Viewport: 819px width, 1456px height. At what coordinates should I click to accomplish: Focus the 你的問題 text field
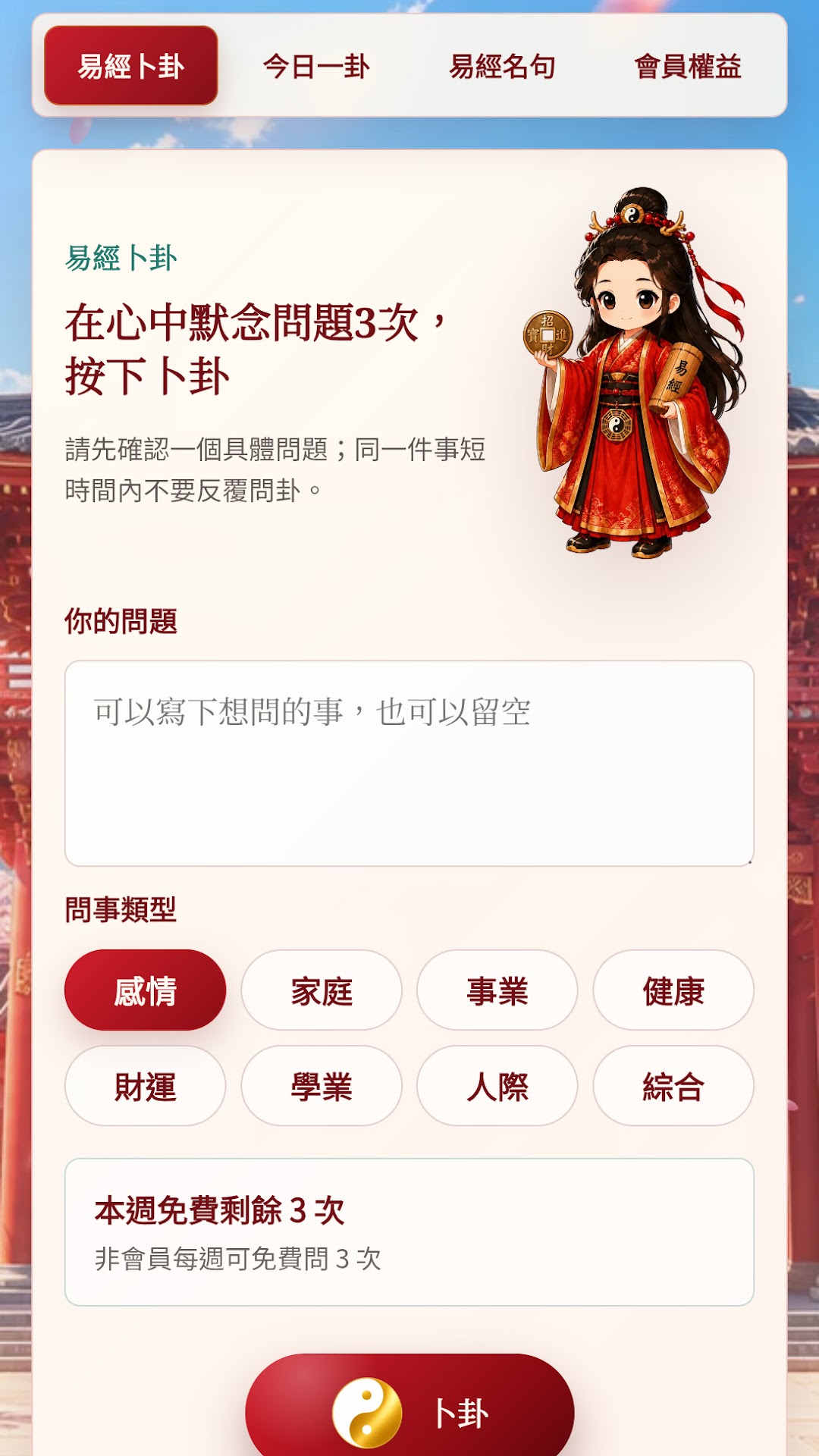[409, 763]
